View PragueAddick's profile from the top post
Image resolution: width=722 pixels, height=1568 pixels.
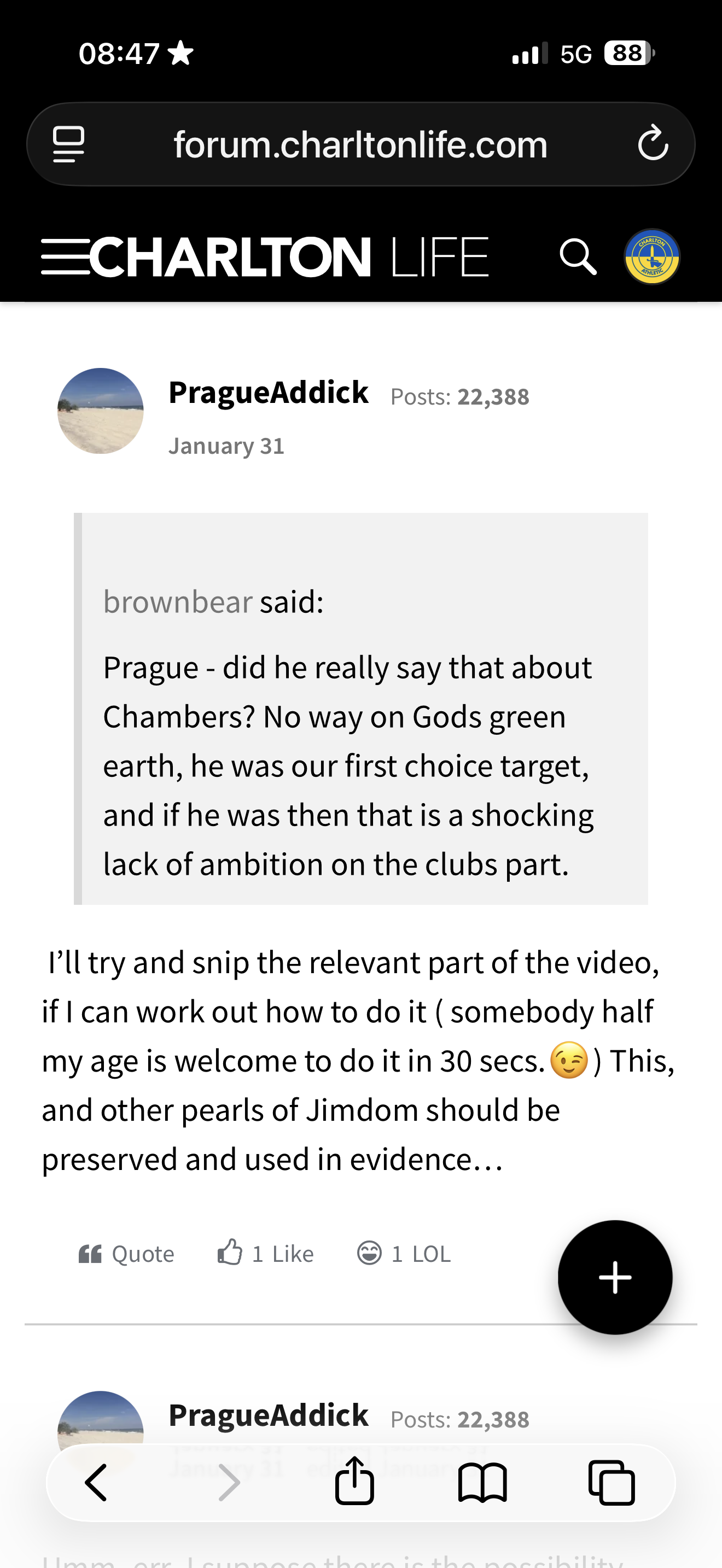269,393
